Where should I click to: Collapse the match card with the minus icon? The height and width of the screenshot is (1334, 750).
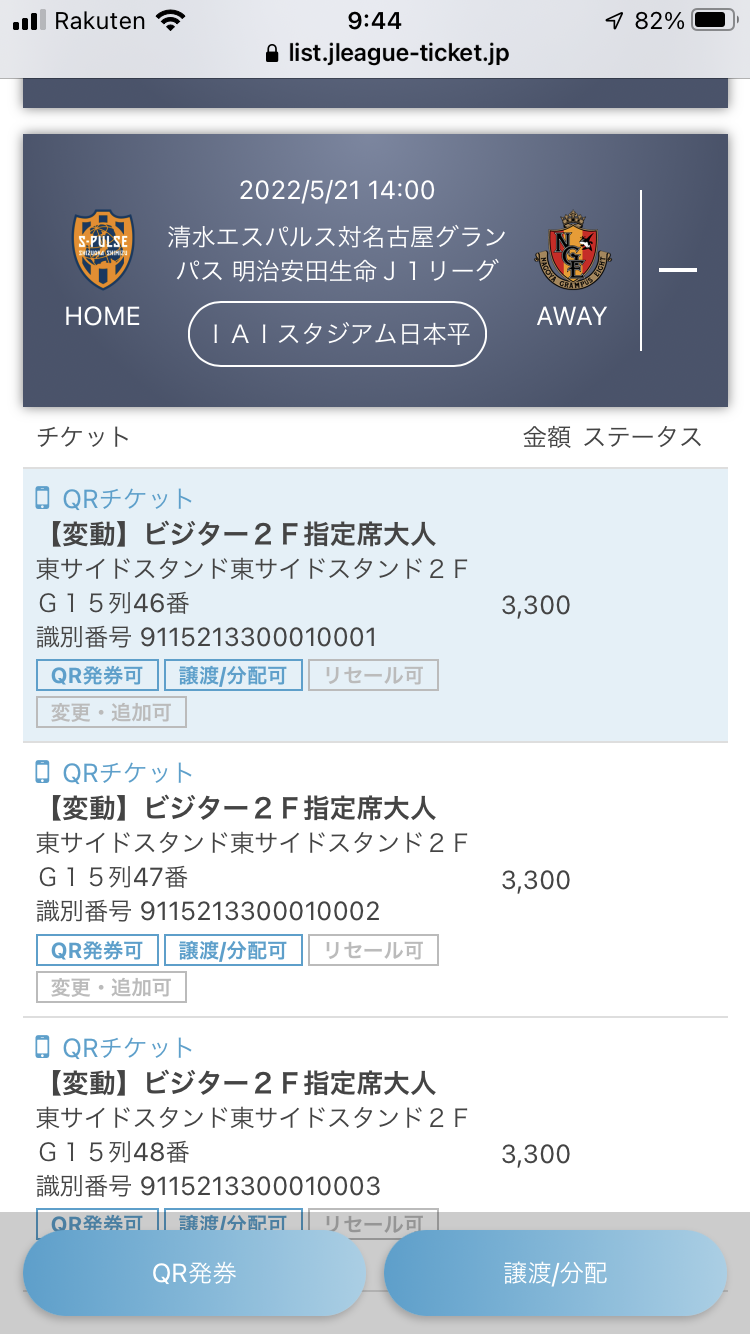point(677,270)
